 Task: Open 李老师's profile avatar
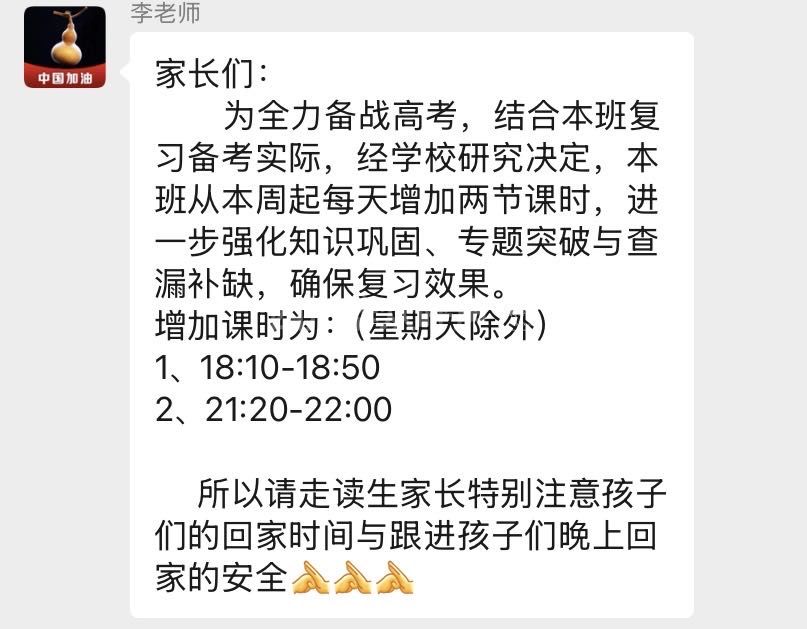(64, 47)
